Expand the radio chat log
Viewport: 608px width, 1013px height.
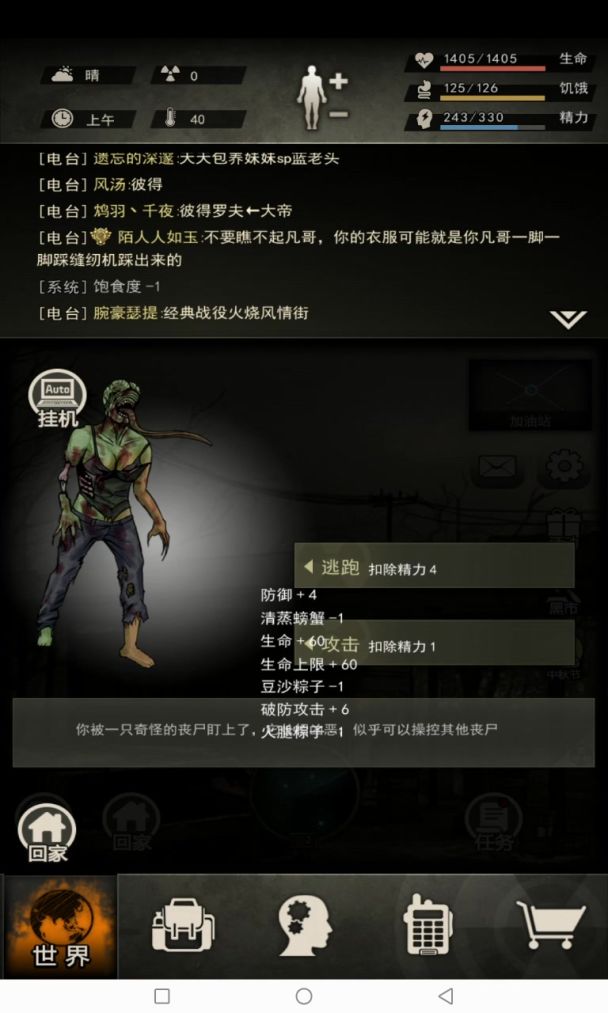point(567,319)
